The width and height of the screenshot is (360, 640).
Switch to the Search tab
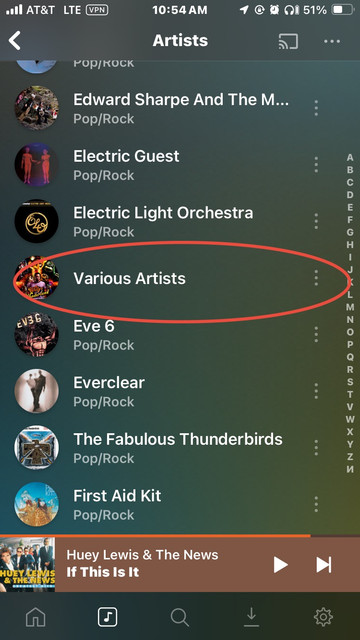(x=180, y=617)
